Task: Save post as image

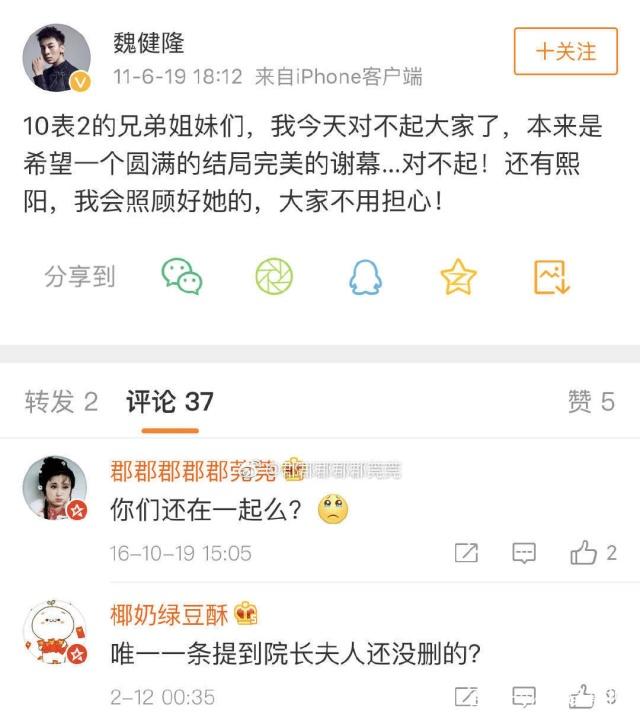Action: 551,276
